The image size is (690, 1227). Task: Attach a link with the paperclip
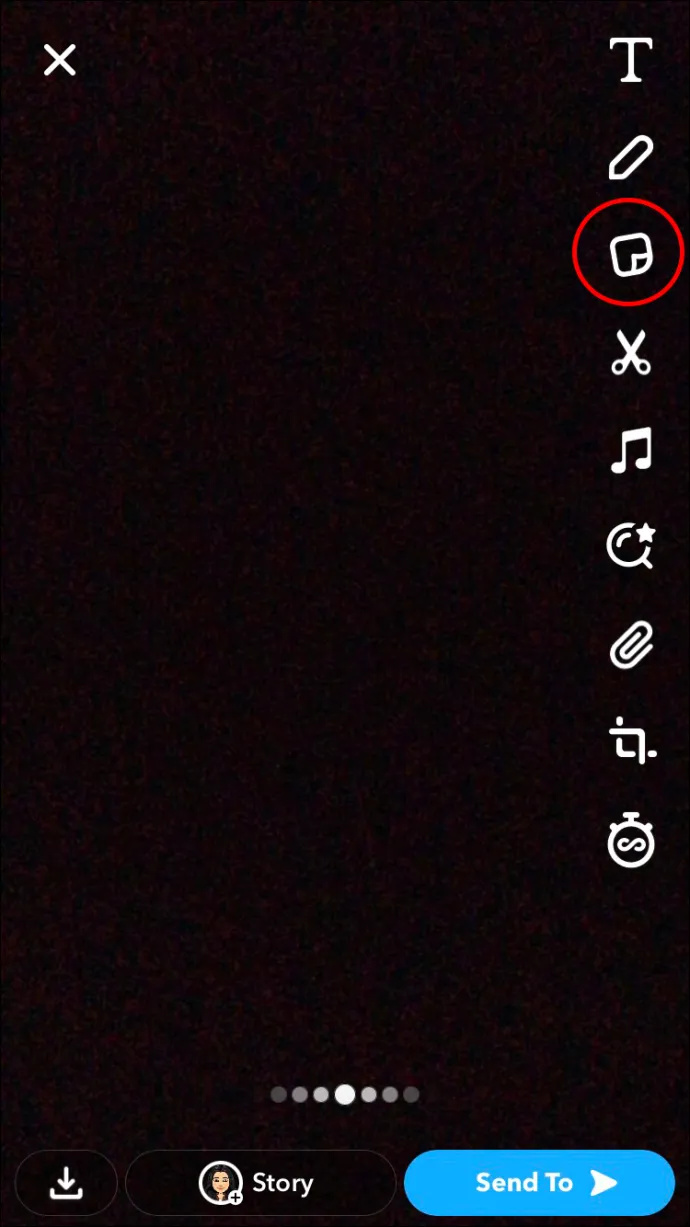[x=631, y=645]
